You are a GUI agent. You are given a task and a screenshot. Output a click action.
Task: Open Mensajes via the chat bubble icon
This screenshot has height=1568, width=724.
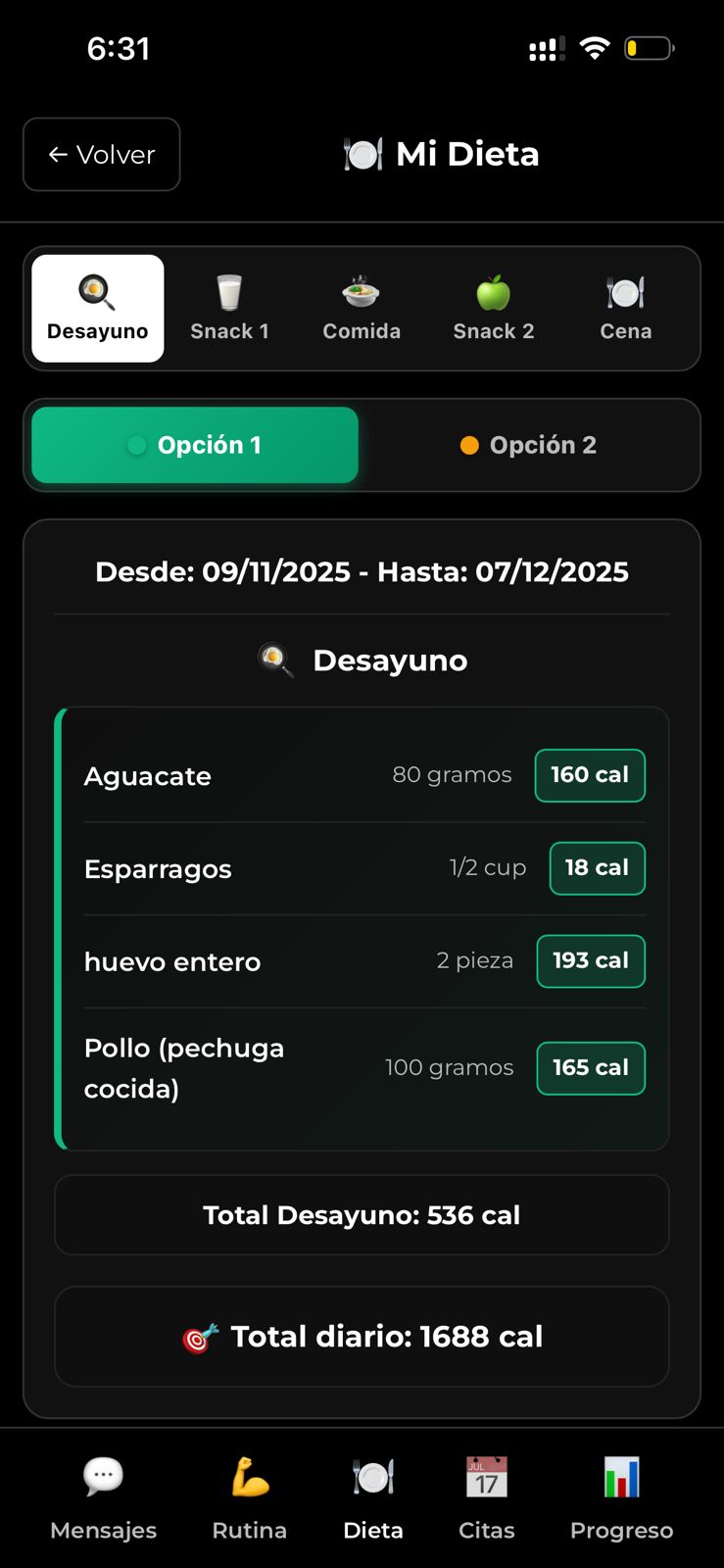102,1473
